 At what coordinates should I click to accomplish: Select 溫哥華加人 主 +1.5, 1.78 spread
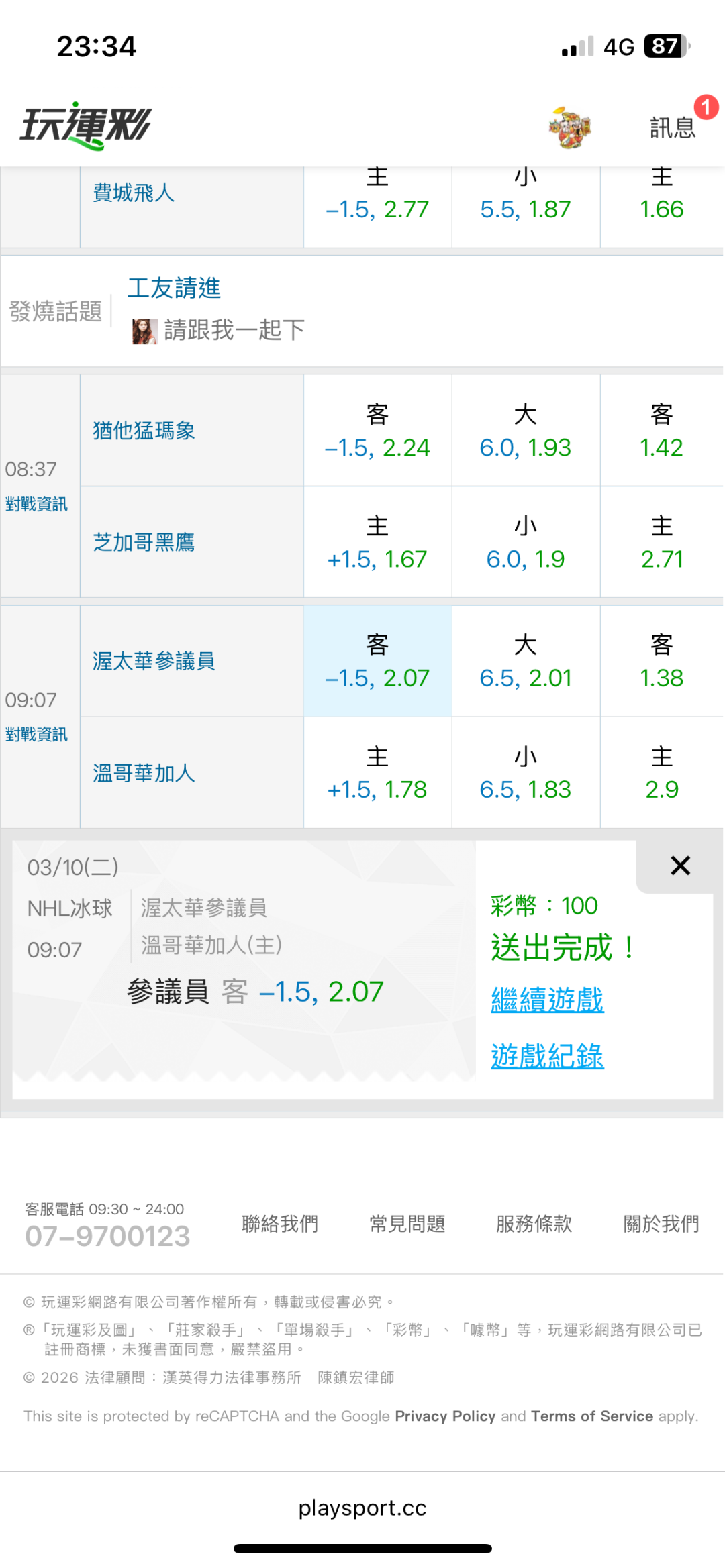click(x=377, y=773)
